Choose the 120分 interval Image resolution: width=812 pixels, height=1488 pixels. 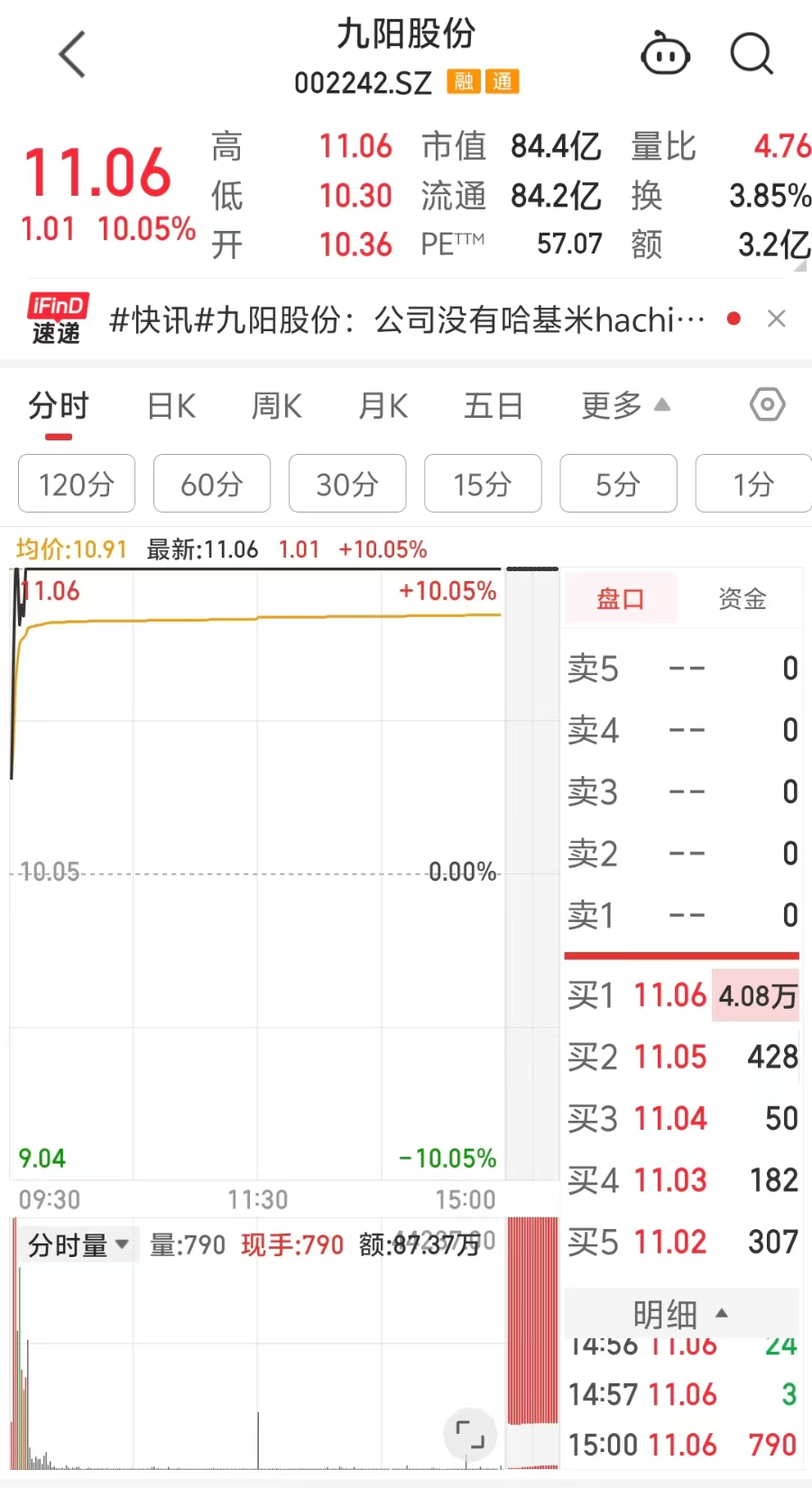click(x=77, y=485)
